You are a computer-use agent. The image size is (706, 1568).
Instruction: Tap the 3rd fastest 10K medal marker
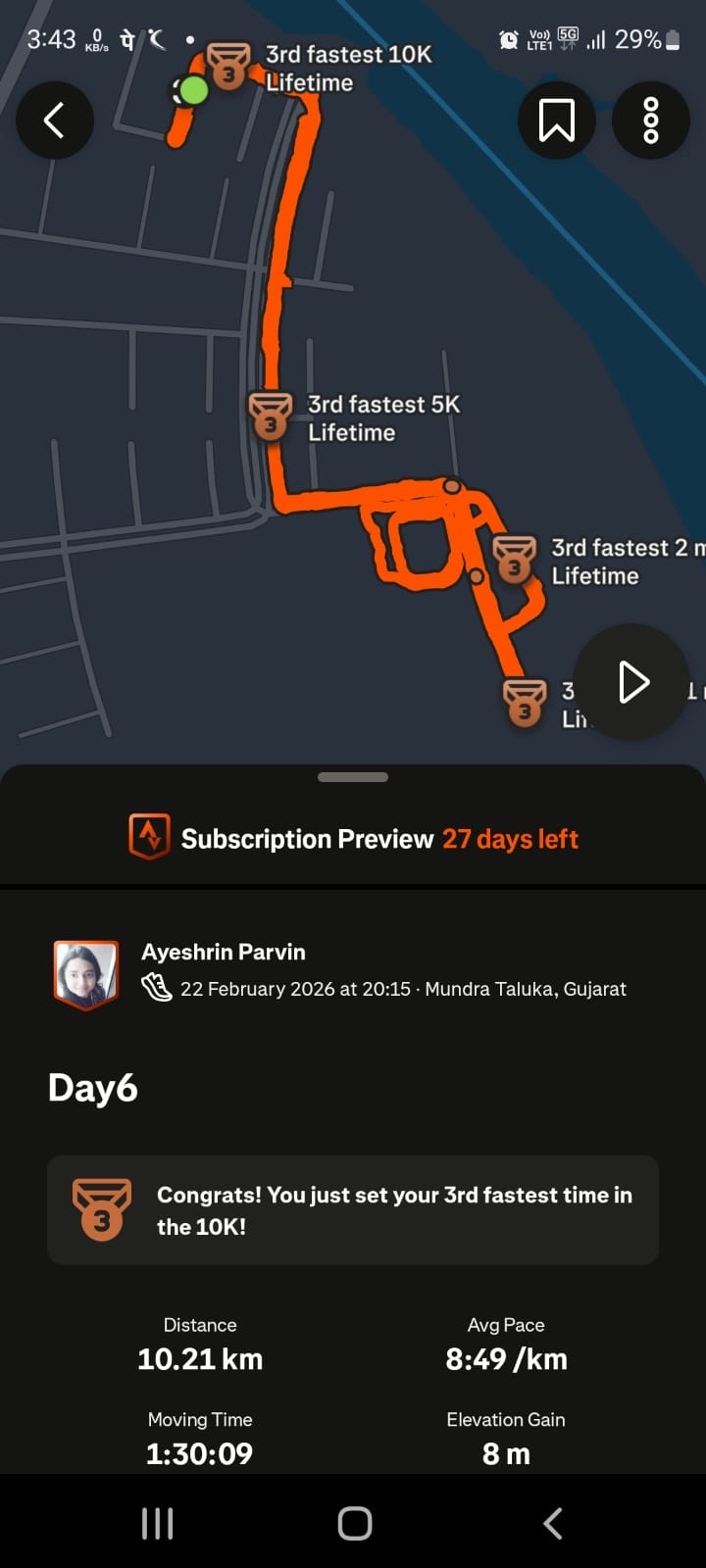228,67
